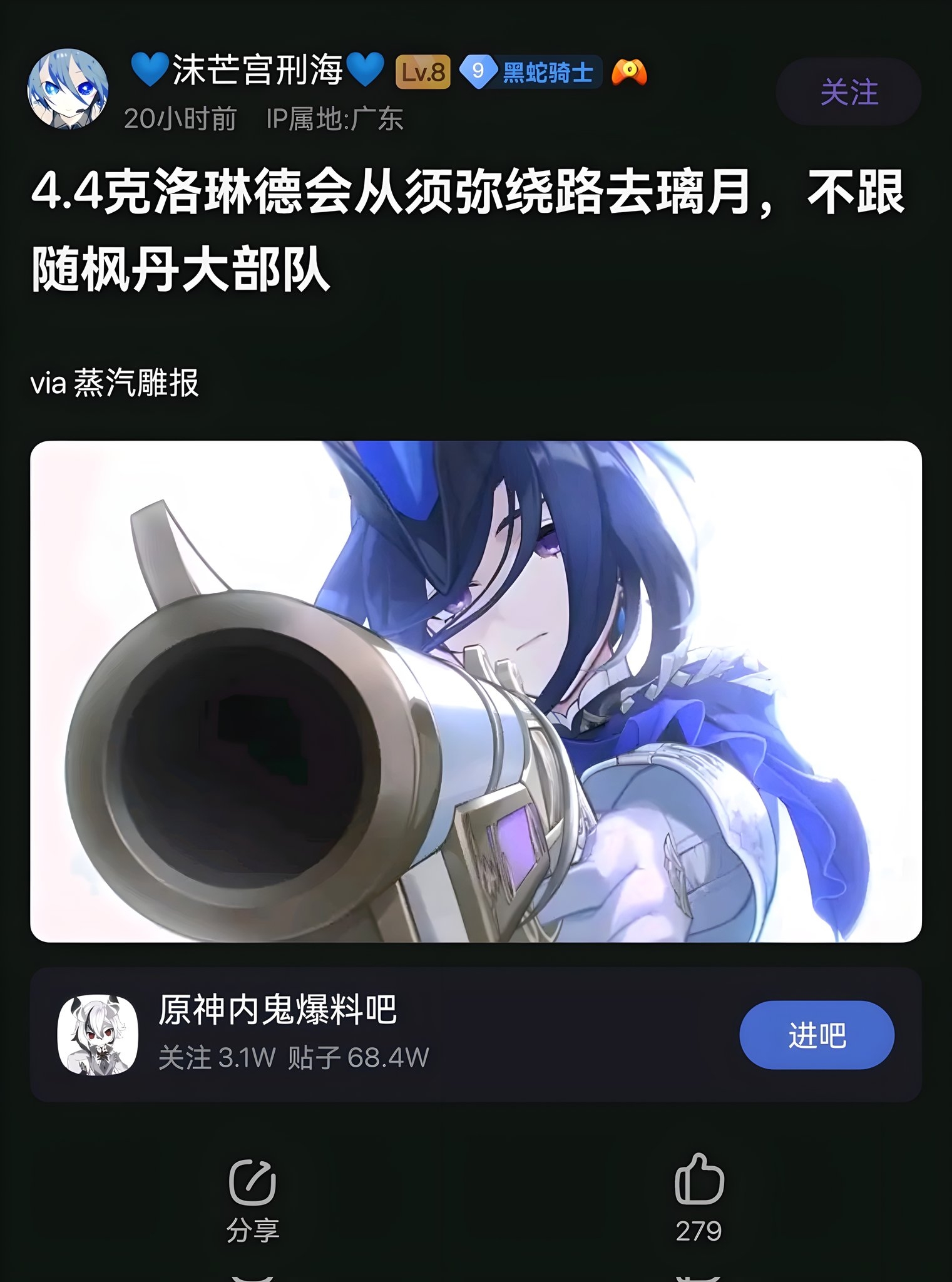Open the post image of the gun-wielding character
952x1282 pixels.
pyautogui.click(x=476, y=691)
